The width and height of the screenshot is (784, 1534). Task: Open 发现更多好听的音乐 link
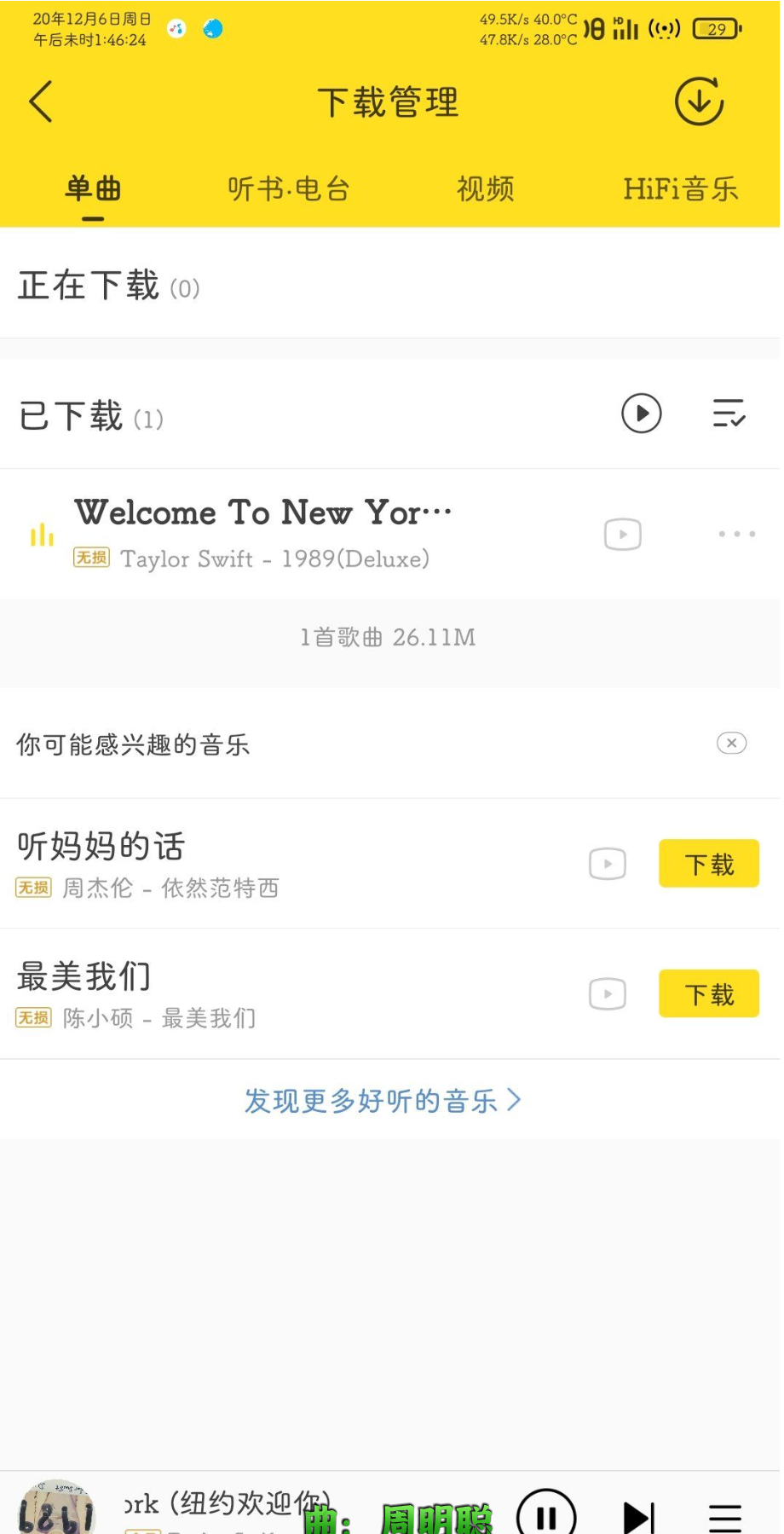[x=382, y=1101]
